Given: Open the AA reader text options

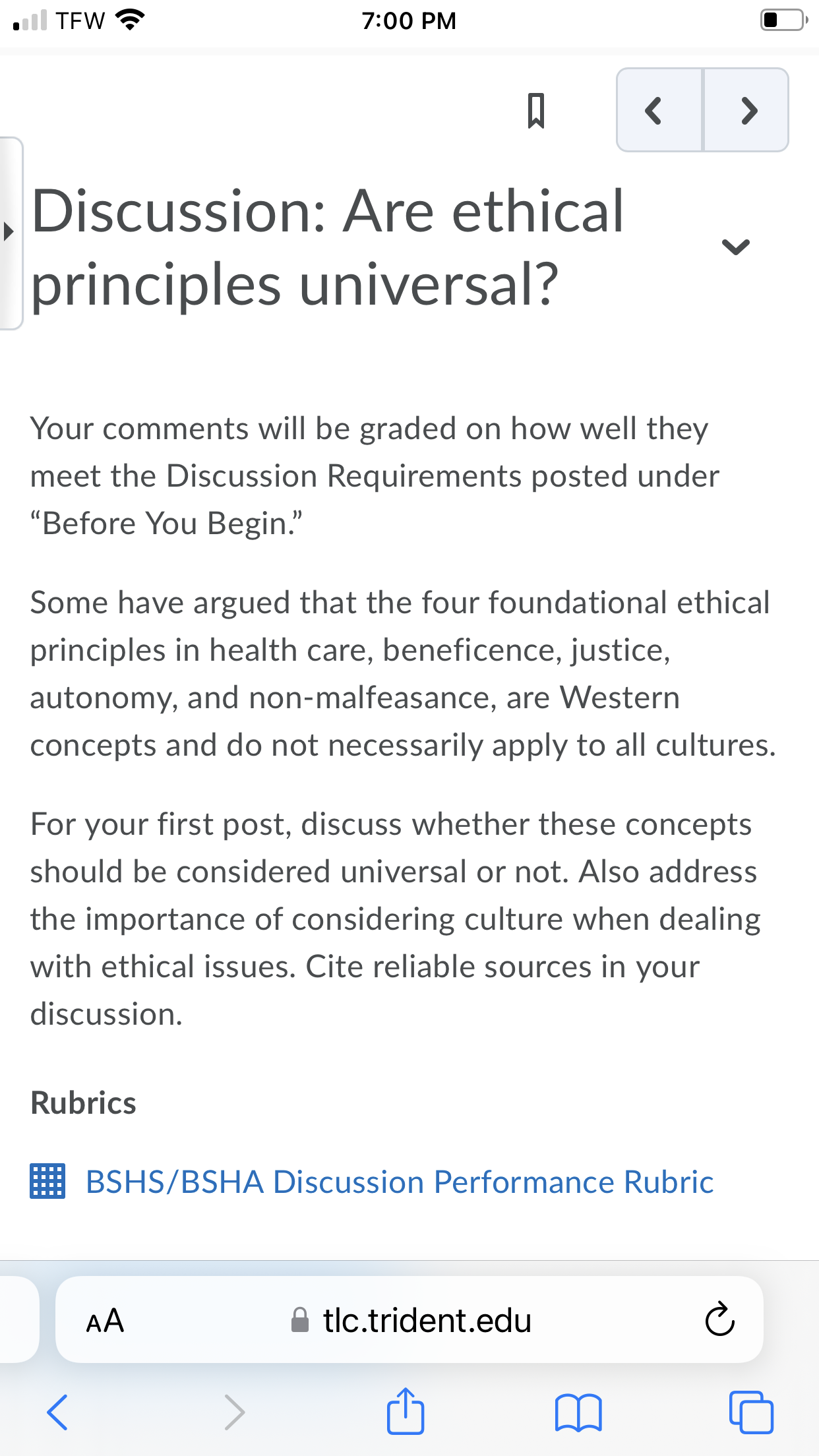Looking at the screenshot, I should (106, 1320).
